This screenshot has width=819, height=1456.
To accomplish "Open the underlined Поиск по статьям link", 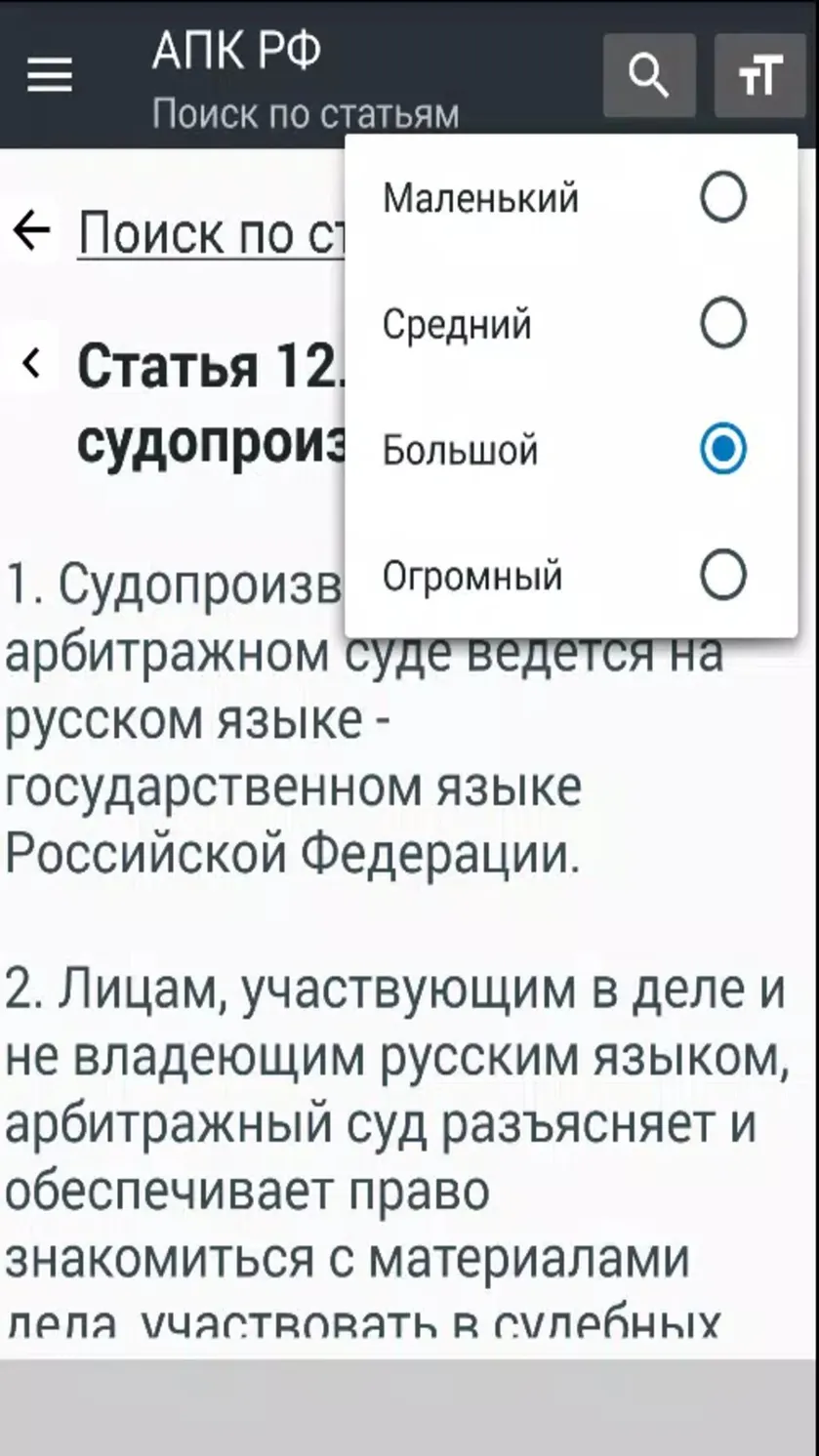I will 211,234.
